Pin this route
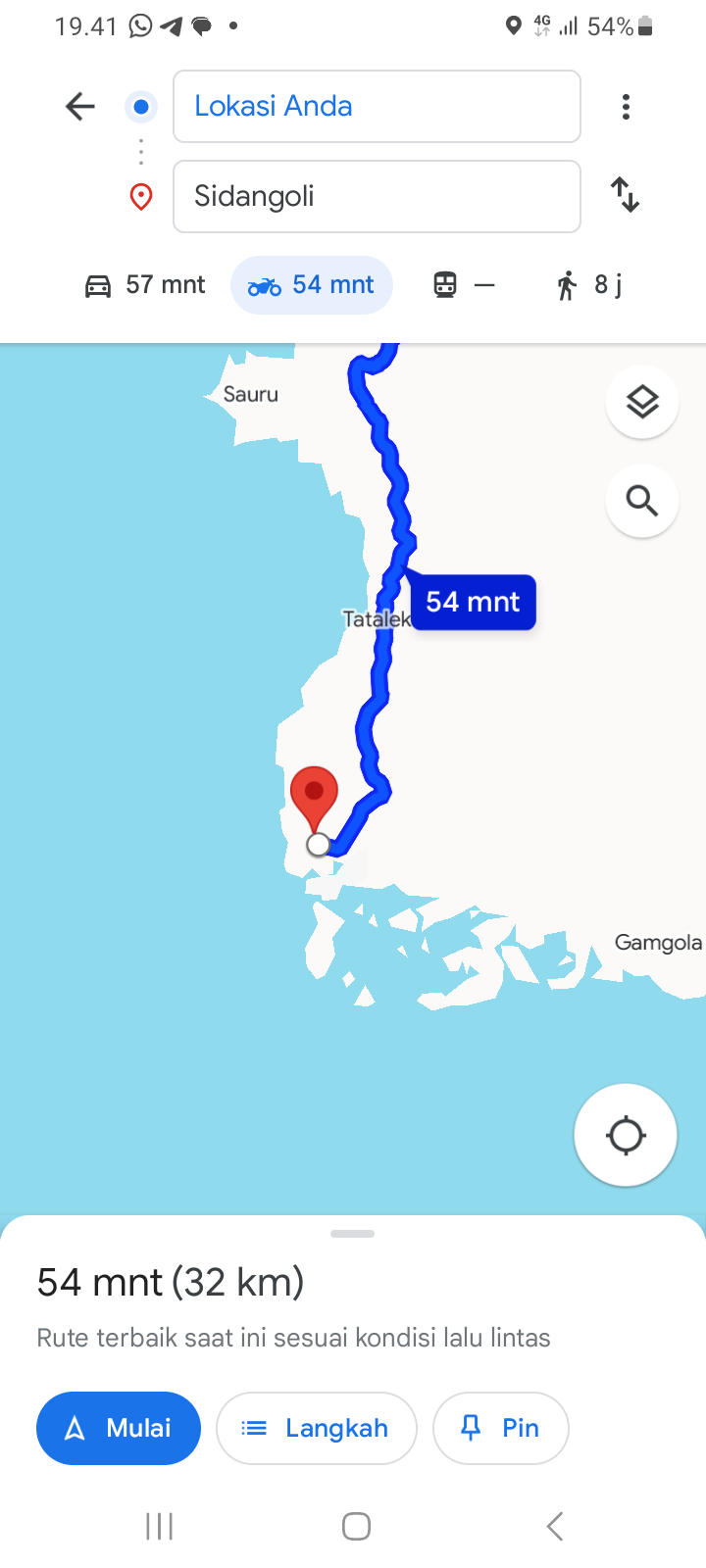 pyautogui.click(x=500, y=1428)
